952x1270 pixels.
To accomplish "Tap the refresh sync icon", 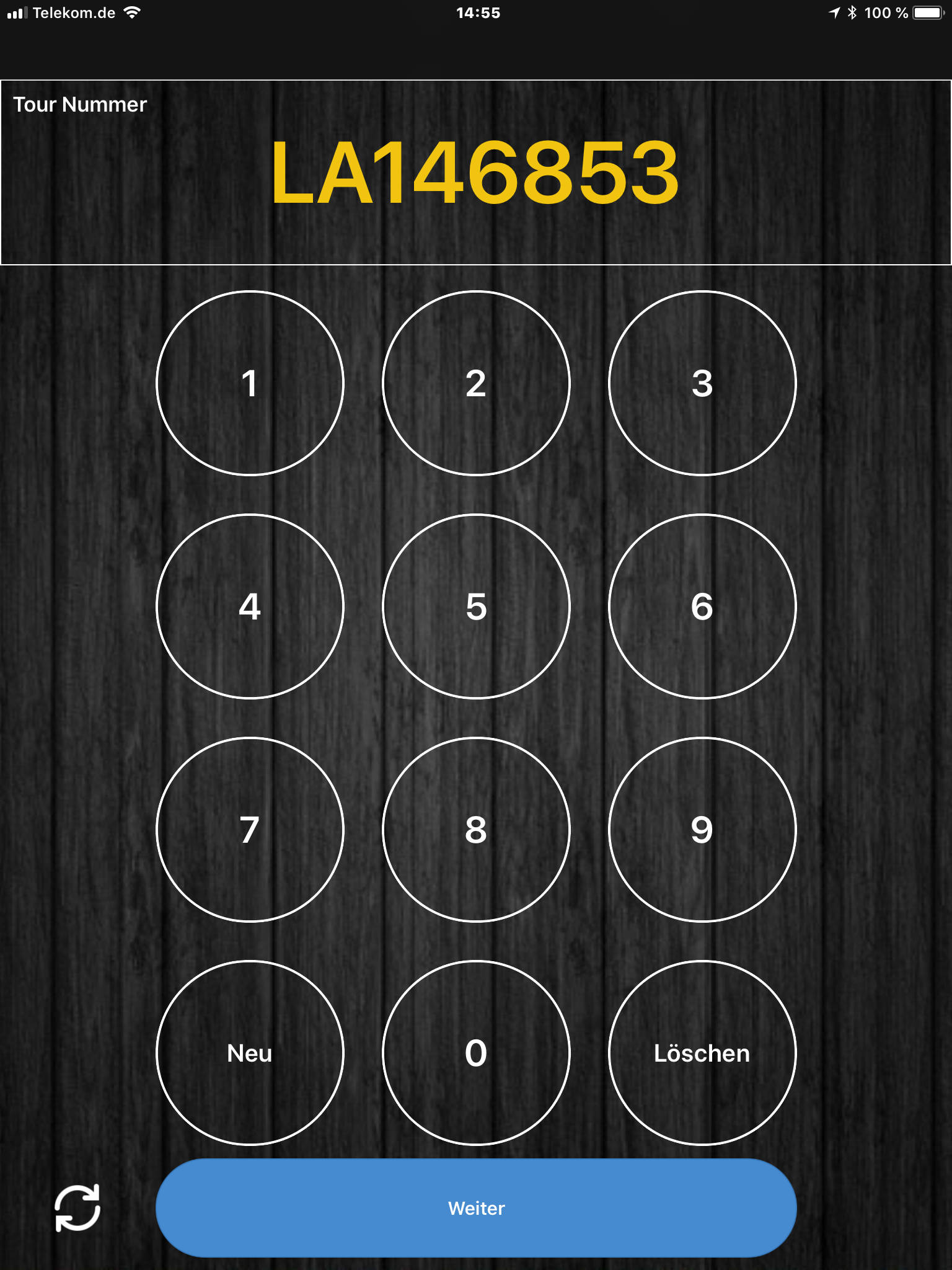I will 77,1208.
